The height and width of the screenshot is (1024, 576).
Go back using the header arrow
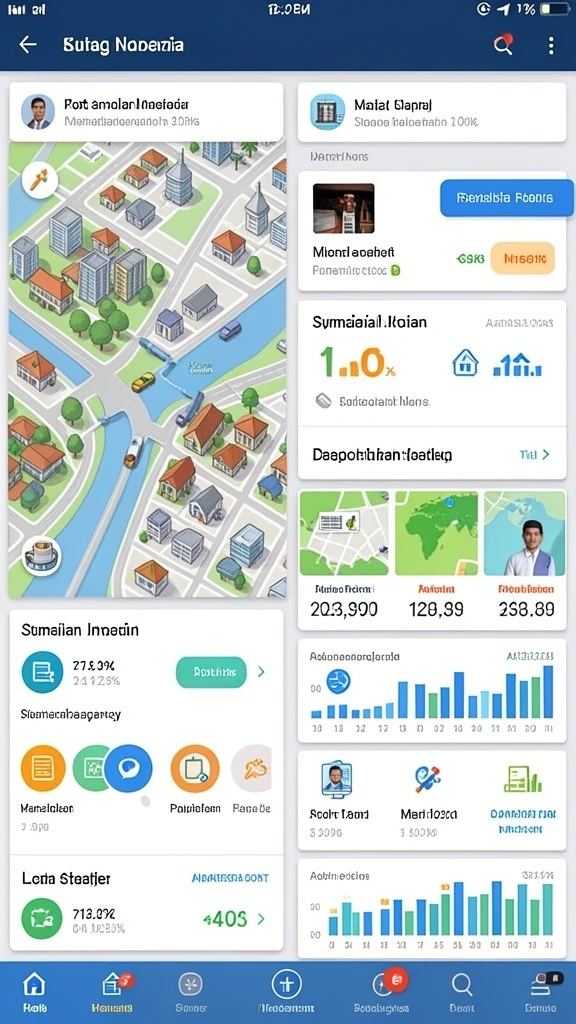(27, 44)
